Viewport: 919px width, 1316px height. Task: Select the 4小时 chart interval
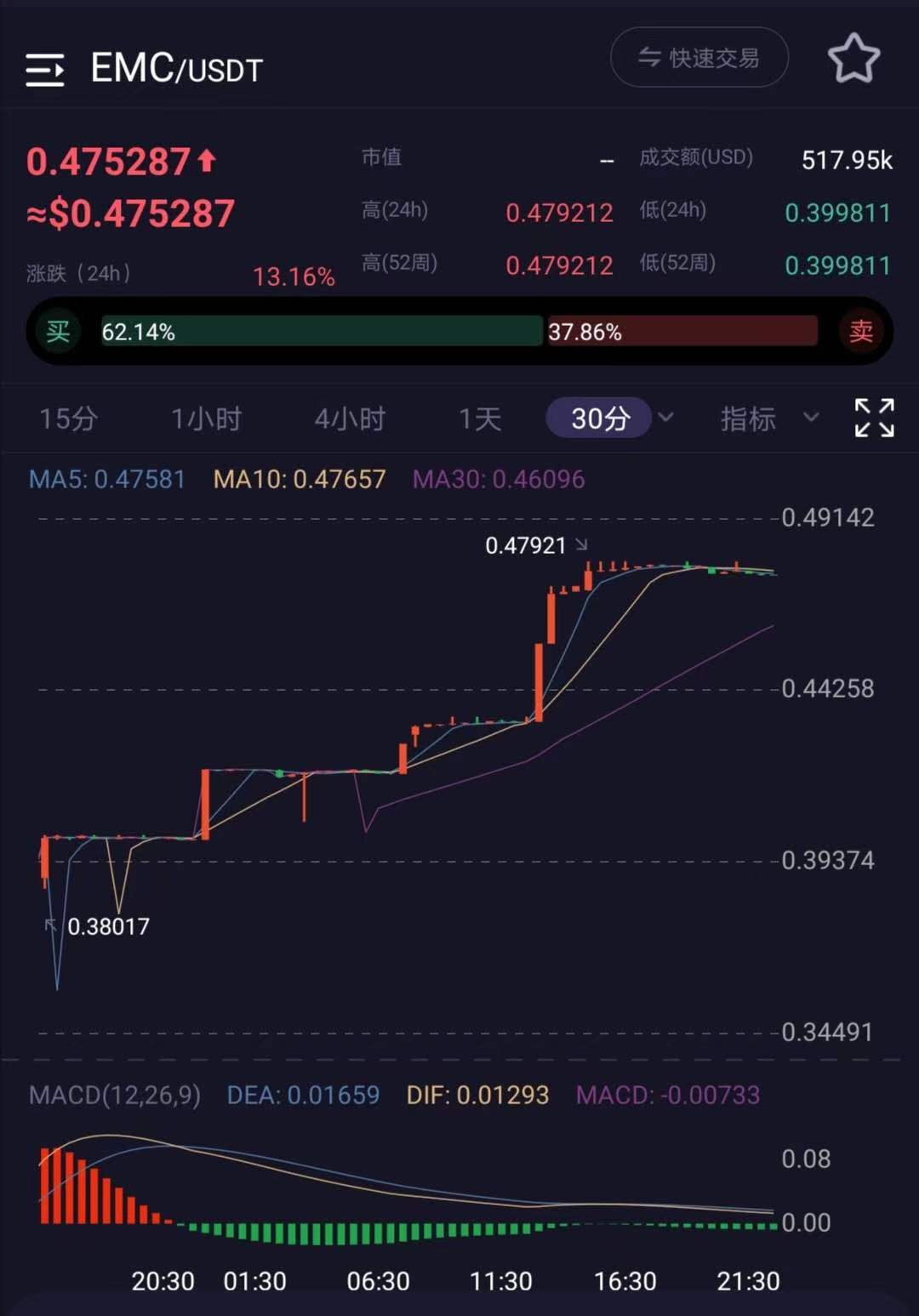350,419
